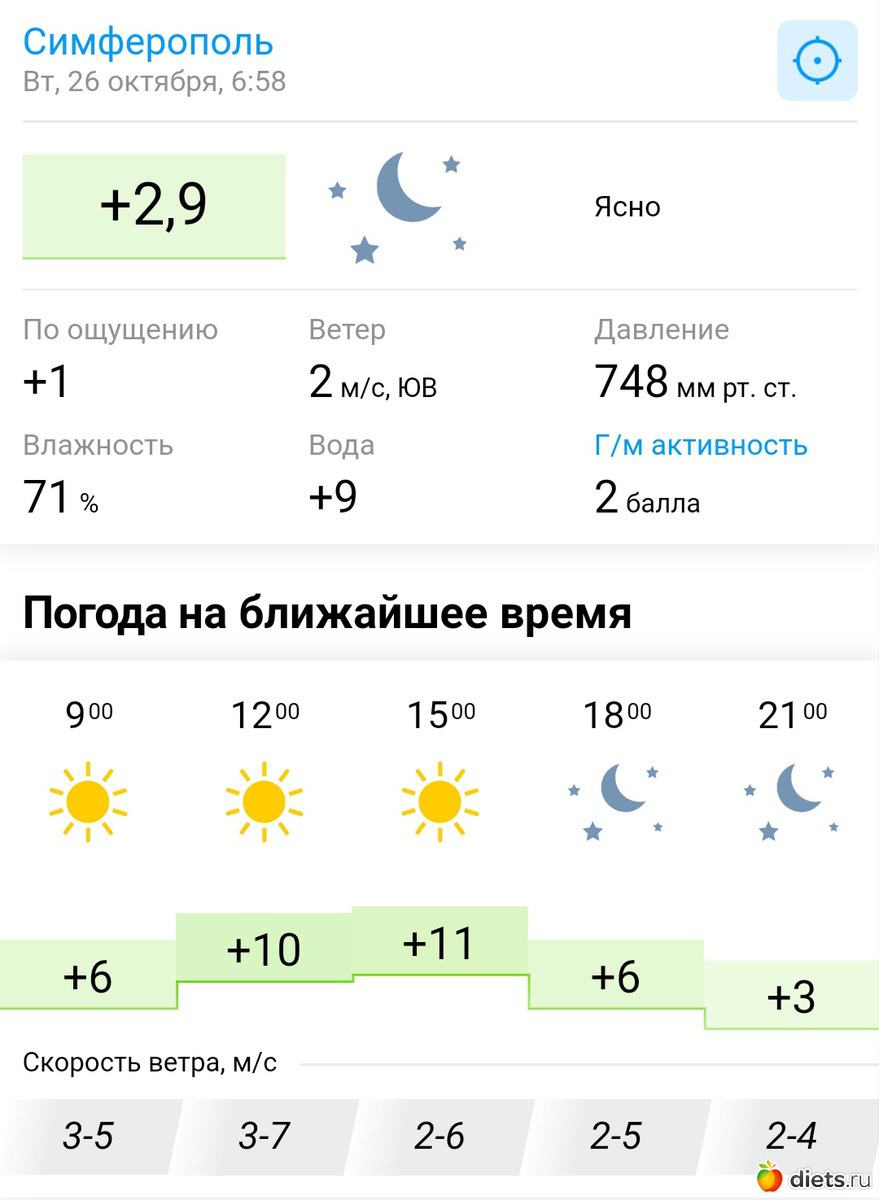Open the city selector Симферополь
Image resolution: width=879 pixels, height=1200 pixels.
[148, 43]
